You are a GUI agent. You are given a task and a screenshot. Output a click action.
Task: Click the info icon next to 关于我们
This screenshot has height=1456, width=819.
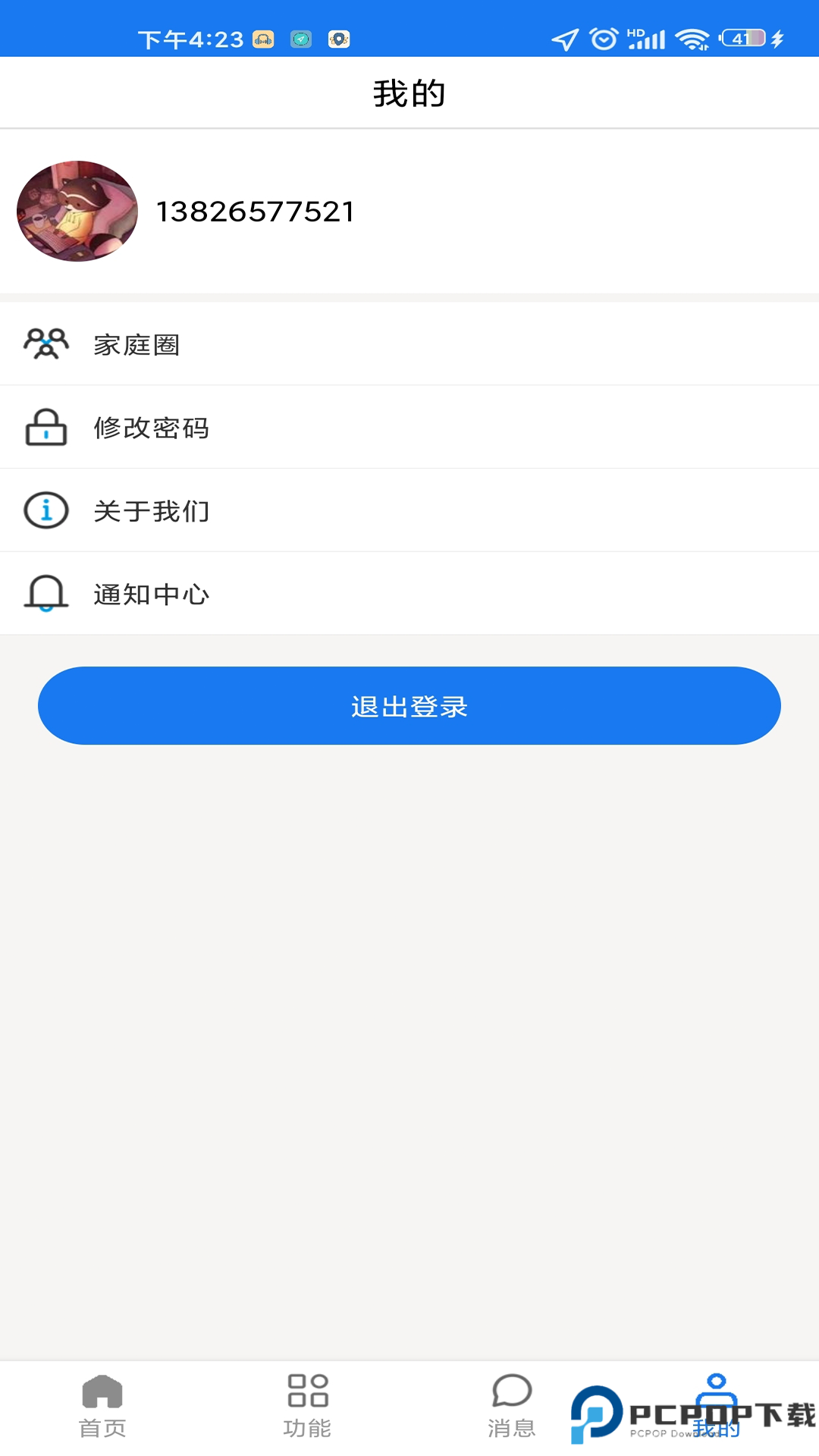tap(45, 511)
